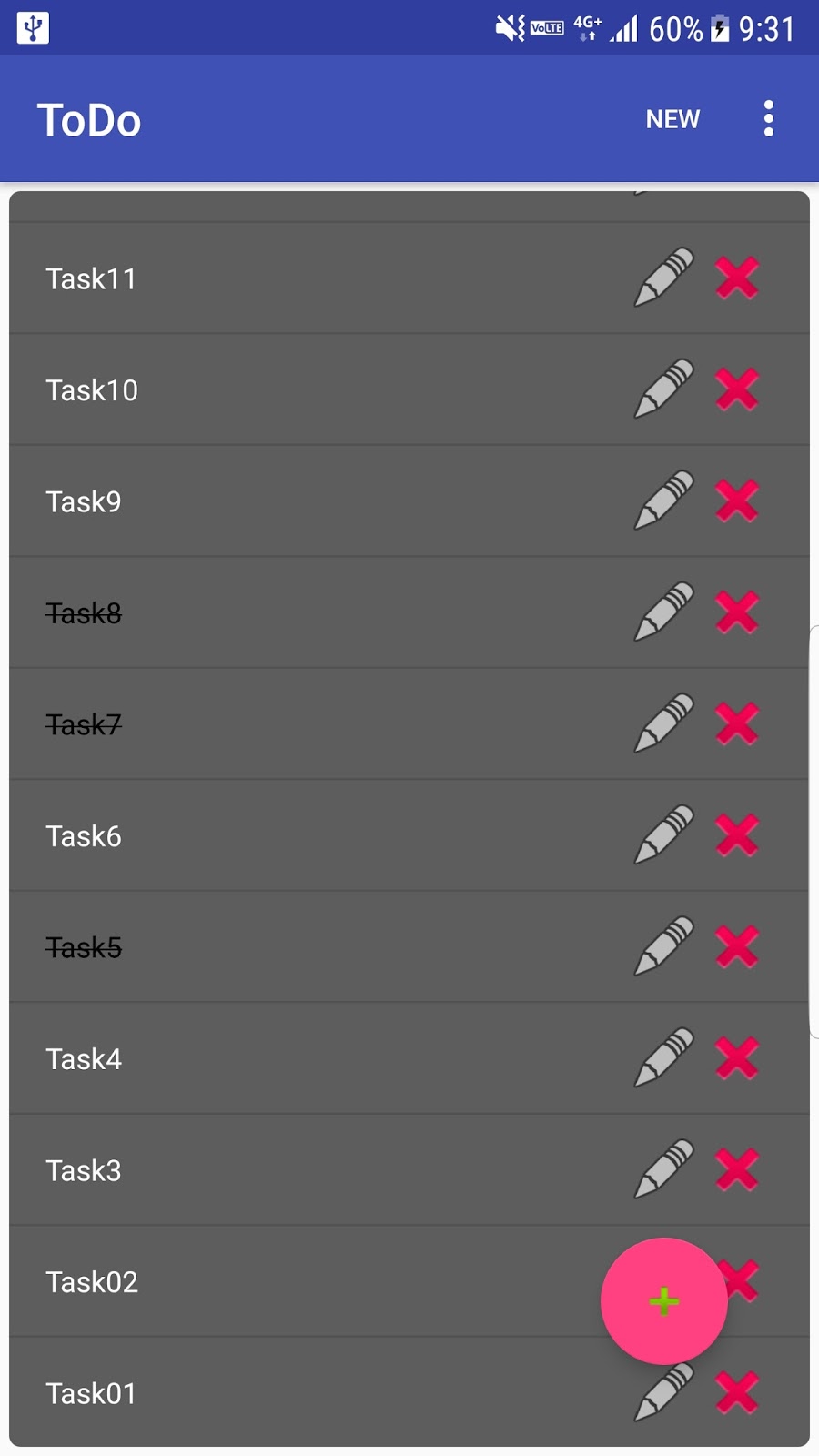Edit Task11 with the pencil icon
Screen dimensions: 819x1456
point(664,277)
